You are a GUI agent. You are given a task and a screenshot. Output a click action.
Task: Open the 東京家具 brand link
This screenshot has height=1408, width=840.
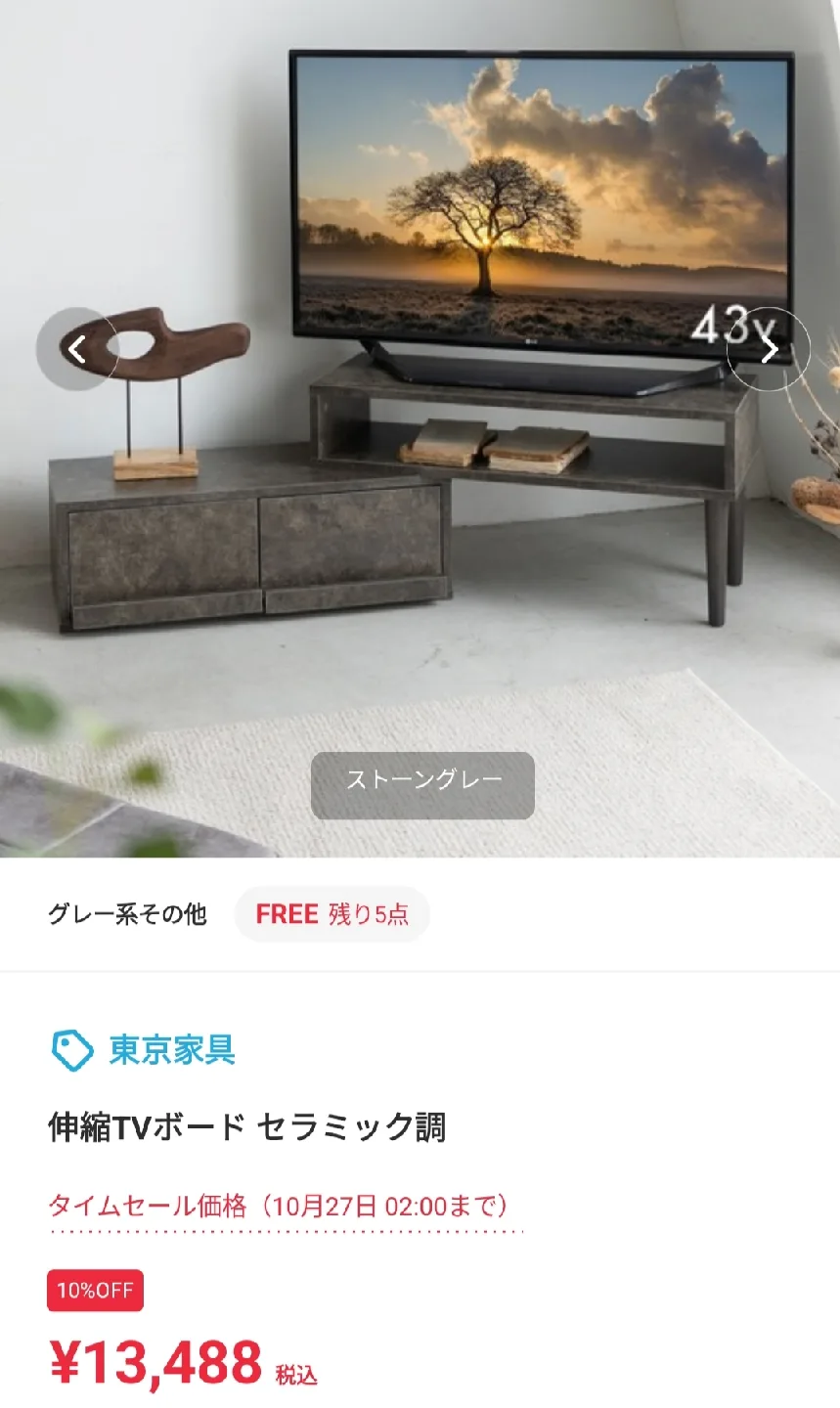[171, 1049]
